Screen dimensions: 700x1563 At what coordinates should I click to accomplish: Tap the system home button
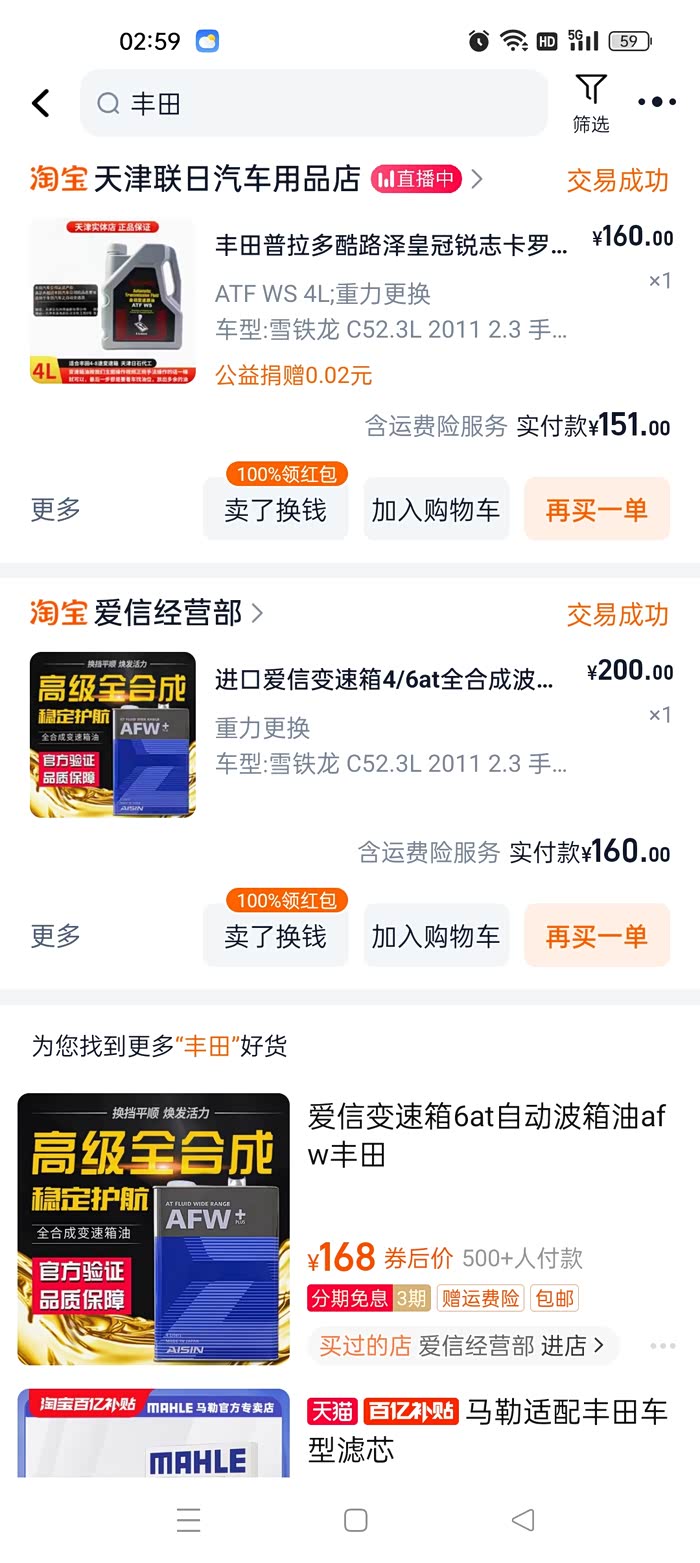tap(355, 1521)
